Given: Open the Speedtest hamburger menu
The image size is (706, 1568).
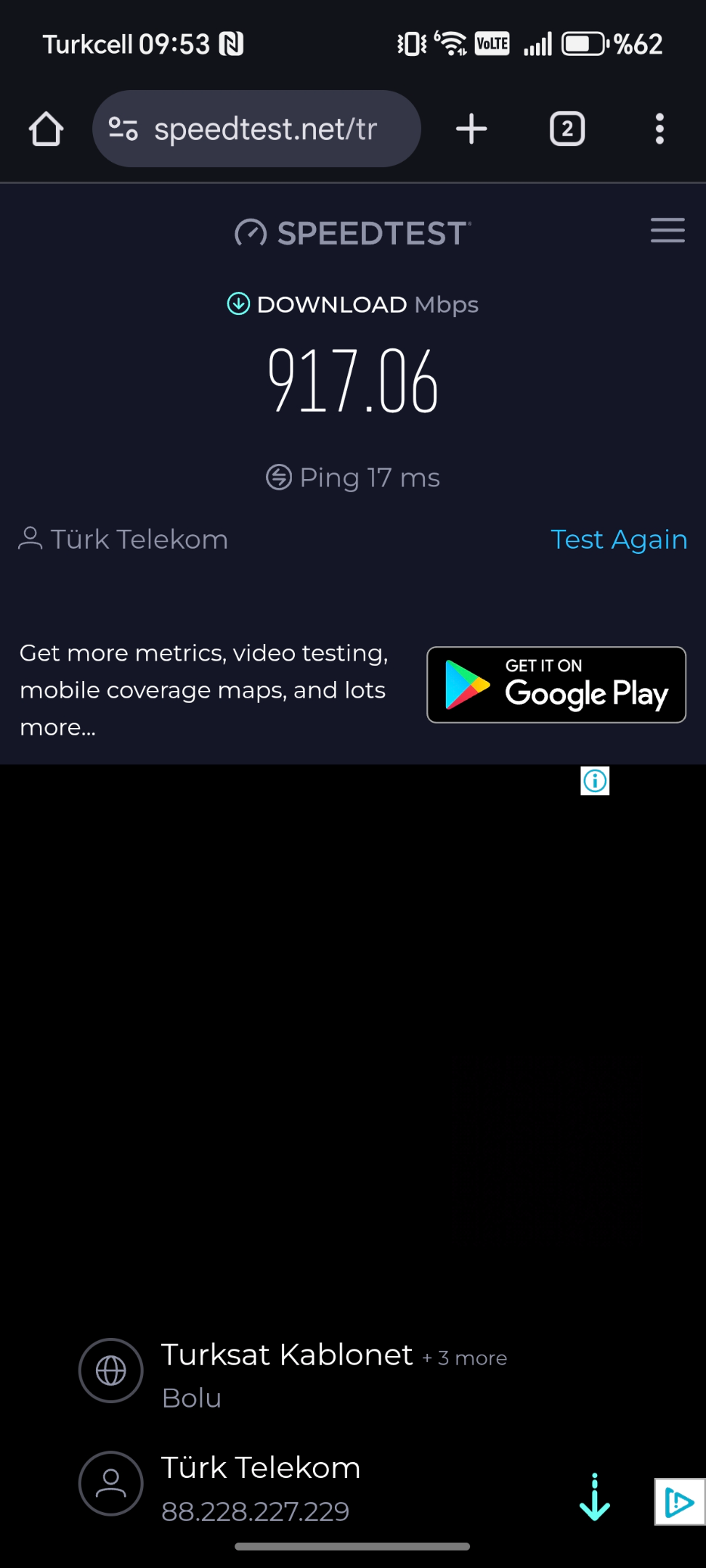Looking at the screenshot, I should [x=668, y=230].
